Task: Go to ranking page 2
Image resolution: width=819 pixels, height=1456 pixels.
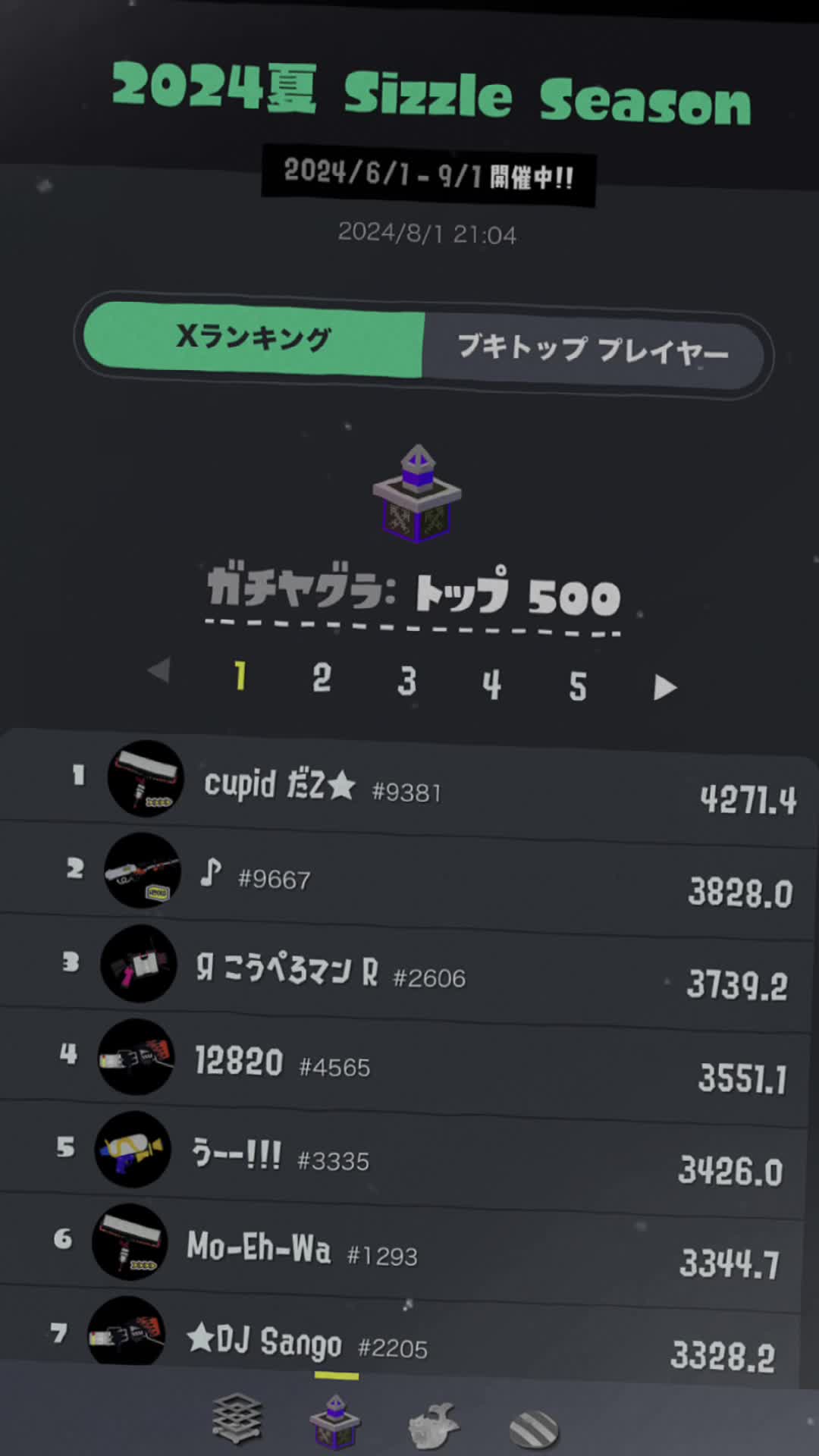Action: [322, 678]
